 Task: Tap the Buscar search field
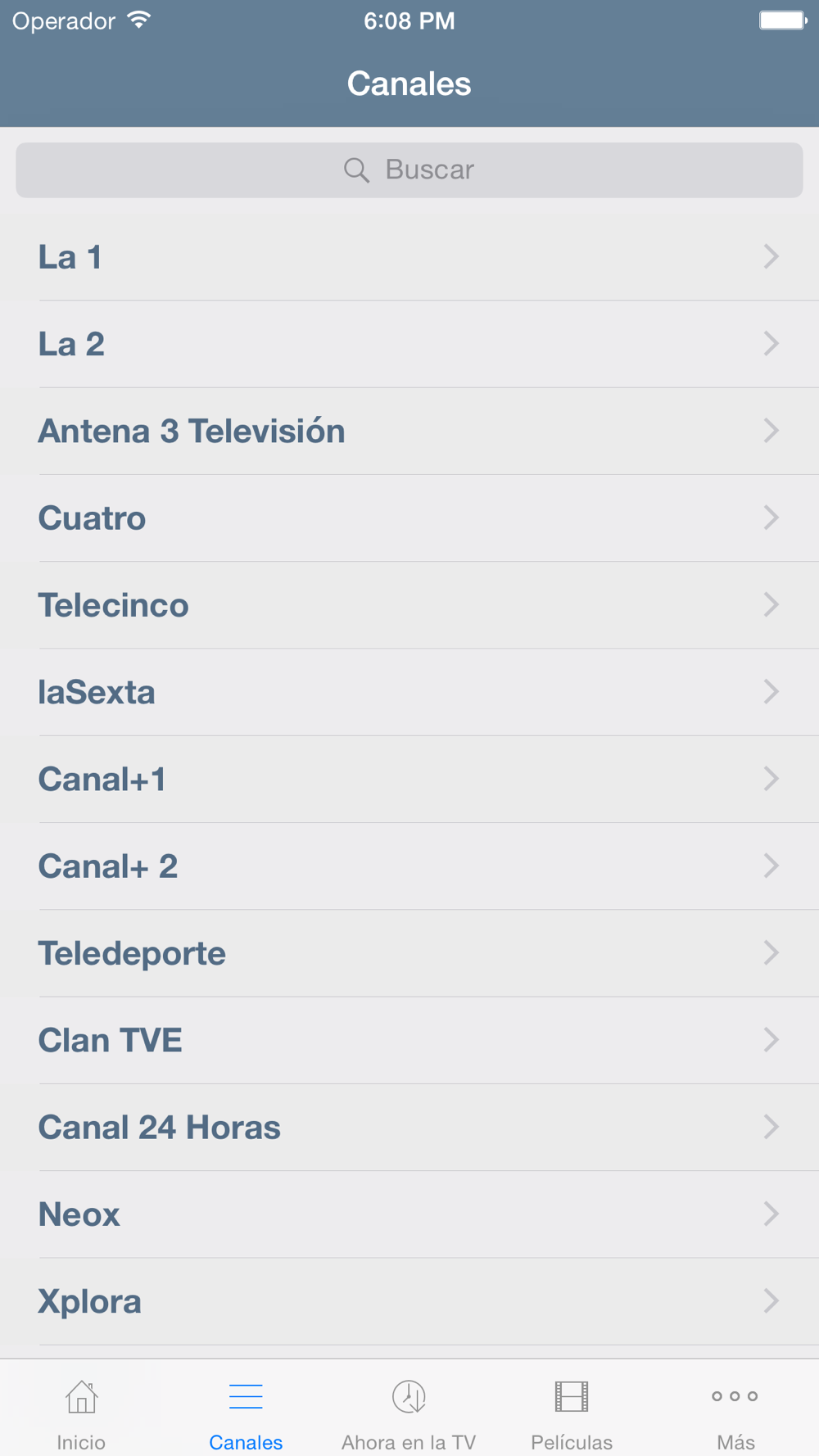click(x=409, y=170)
